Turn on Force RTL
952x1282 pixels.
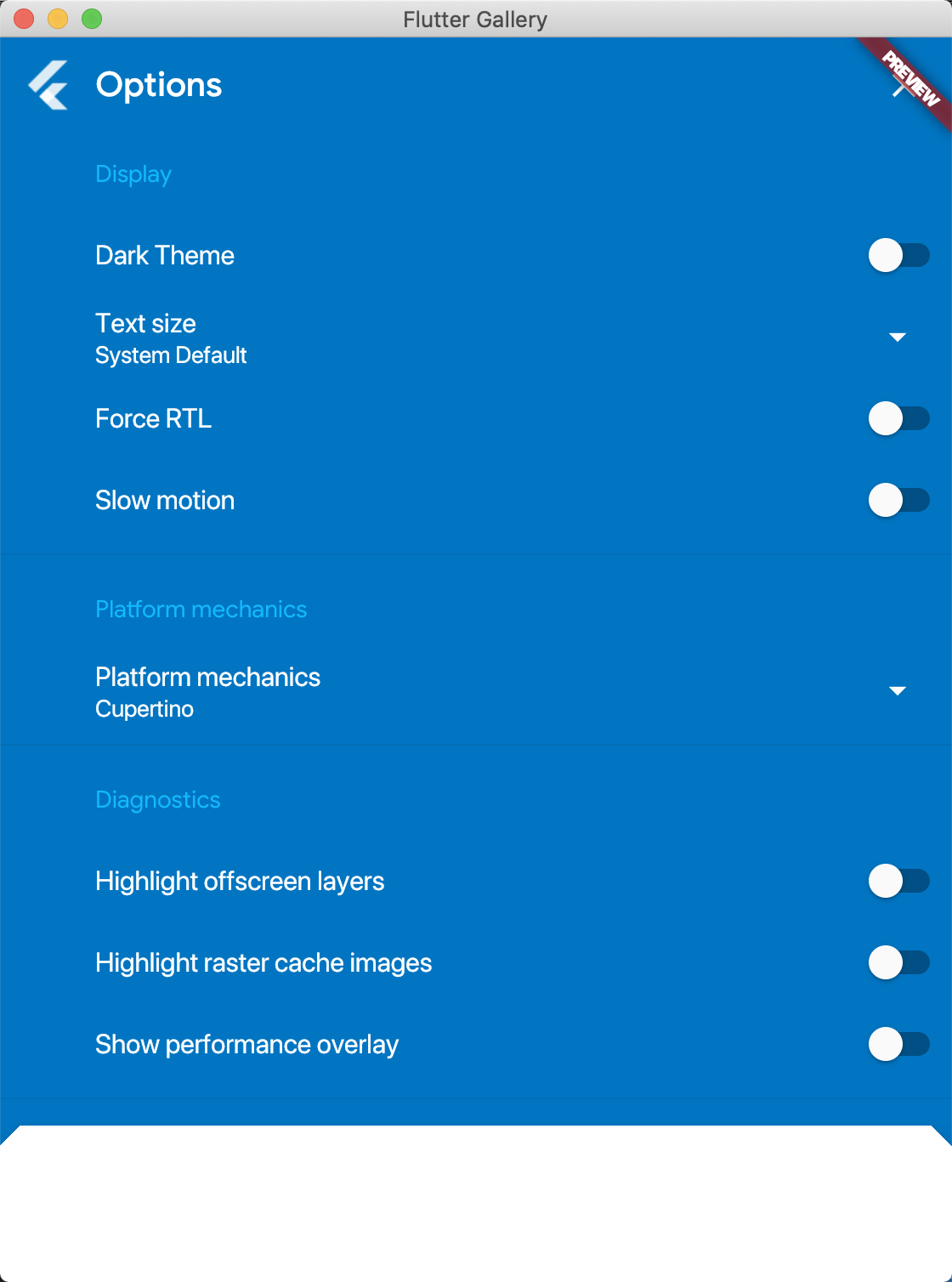click(898, 418)
